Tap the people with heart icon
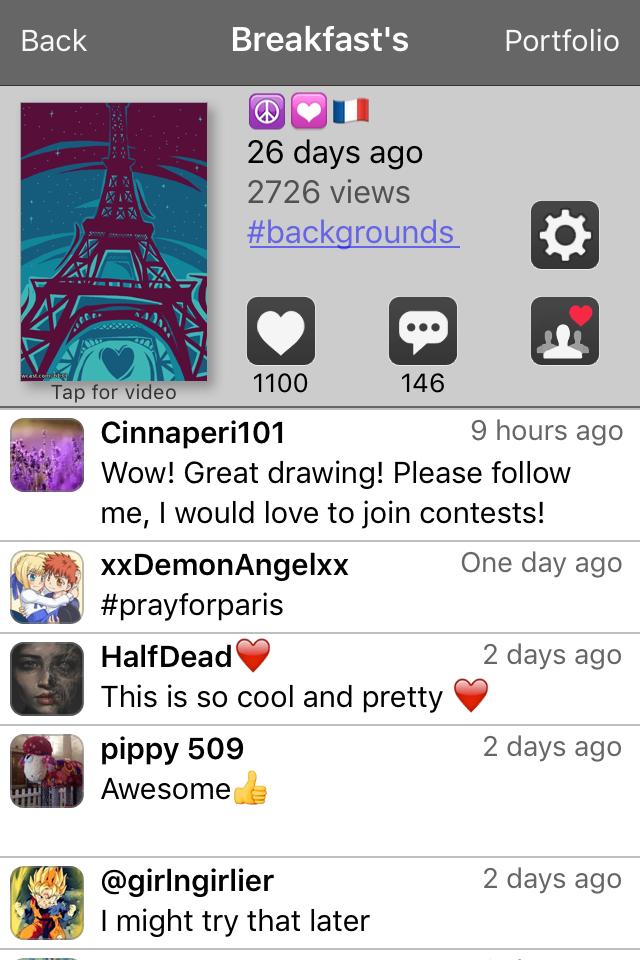The height and width of the screenshot is (960, 640). 565,332
